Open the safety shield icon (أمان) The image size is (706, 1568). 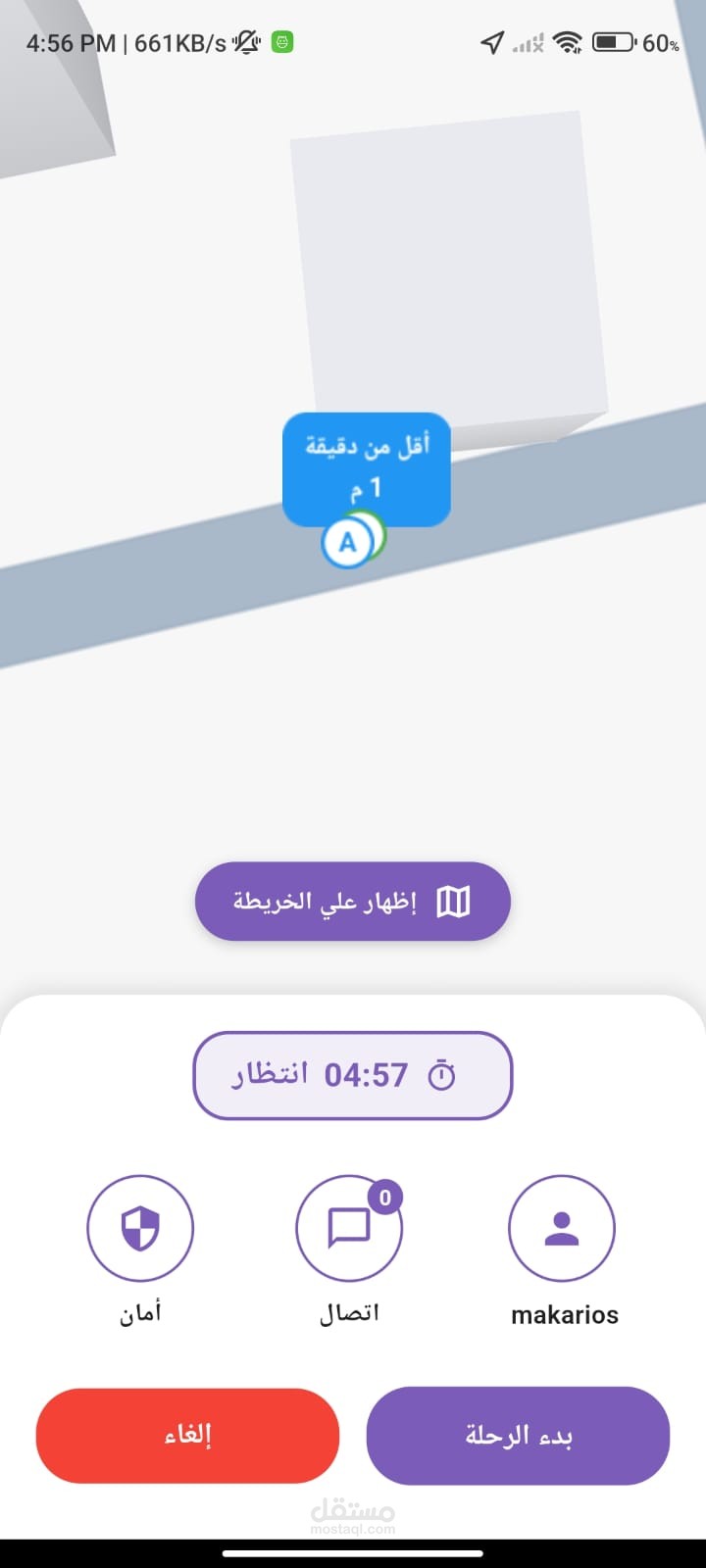[140, 1228]
